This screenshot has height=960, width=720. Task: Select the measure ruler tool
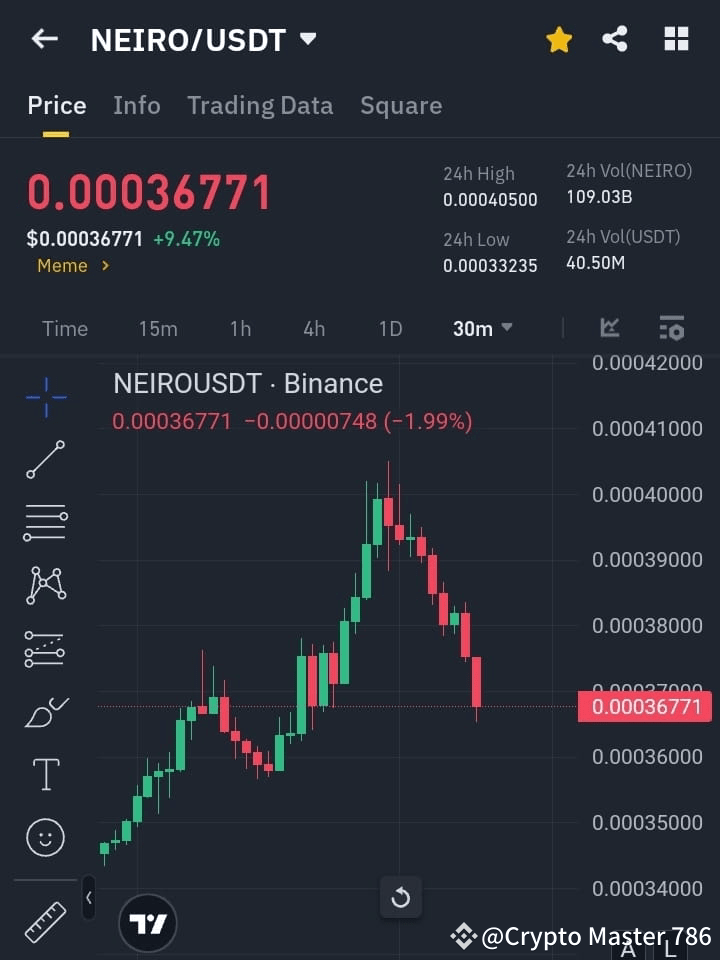[45, 922]
